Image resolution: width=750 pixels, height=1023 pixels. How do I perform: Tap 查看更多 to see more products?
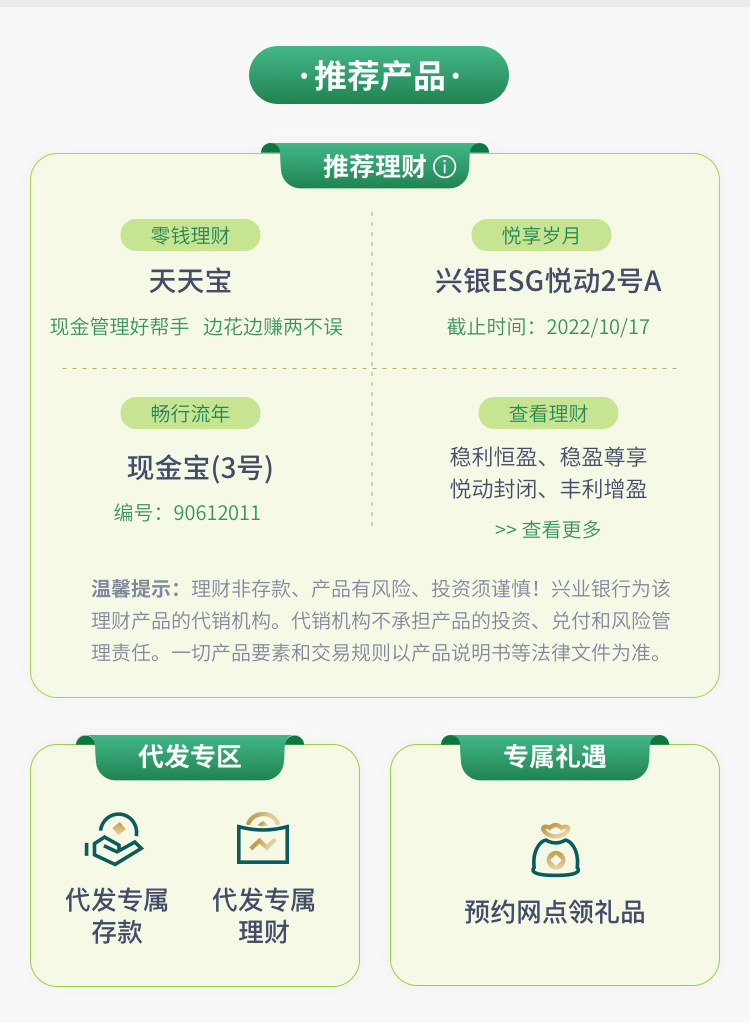coord(548,530)
